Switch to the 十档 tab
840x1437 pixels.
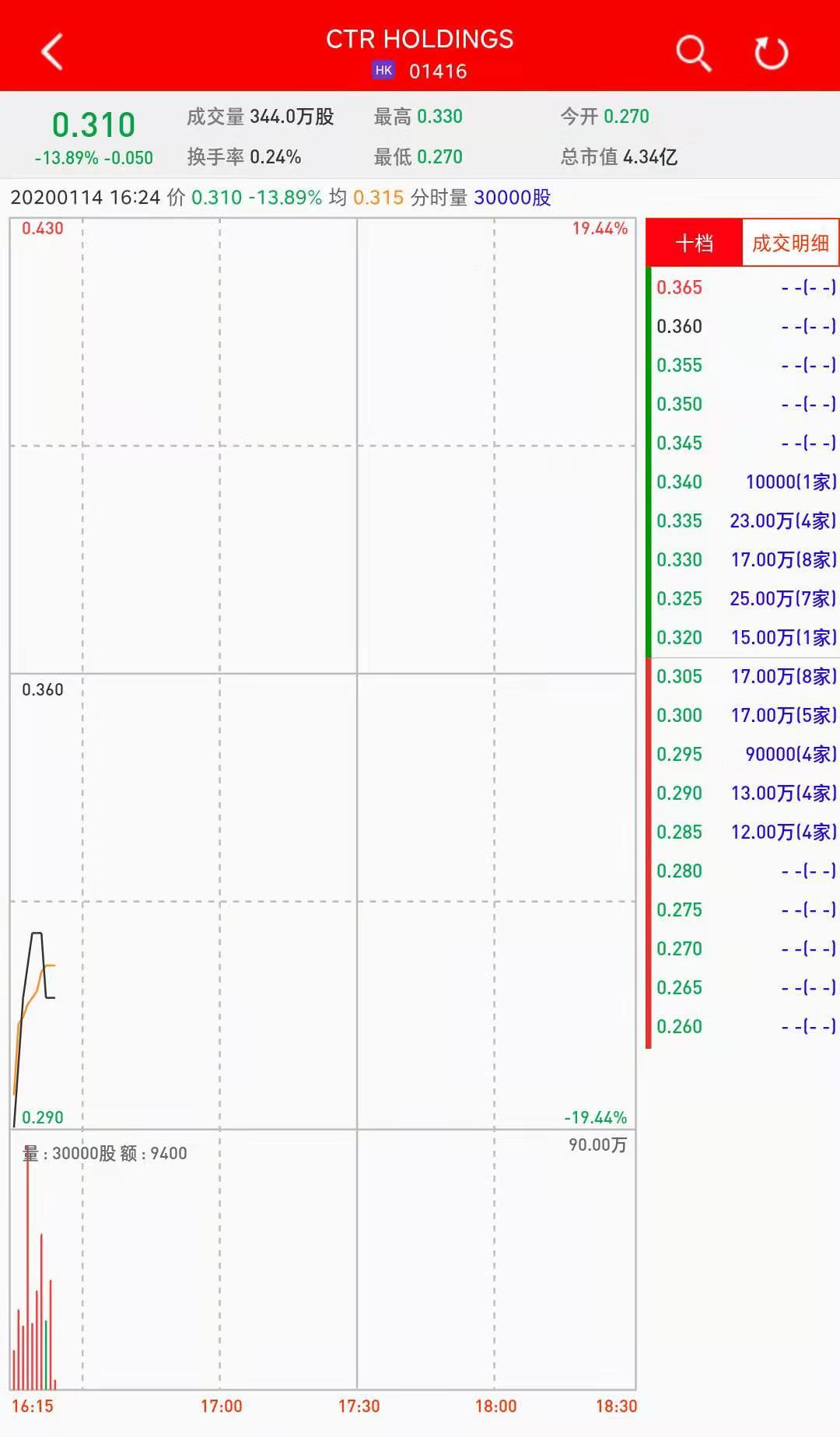694,244
